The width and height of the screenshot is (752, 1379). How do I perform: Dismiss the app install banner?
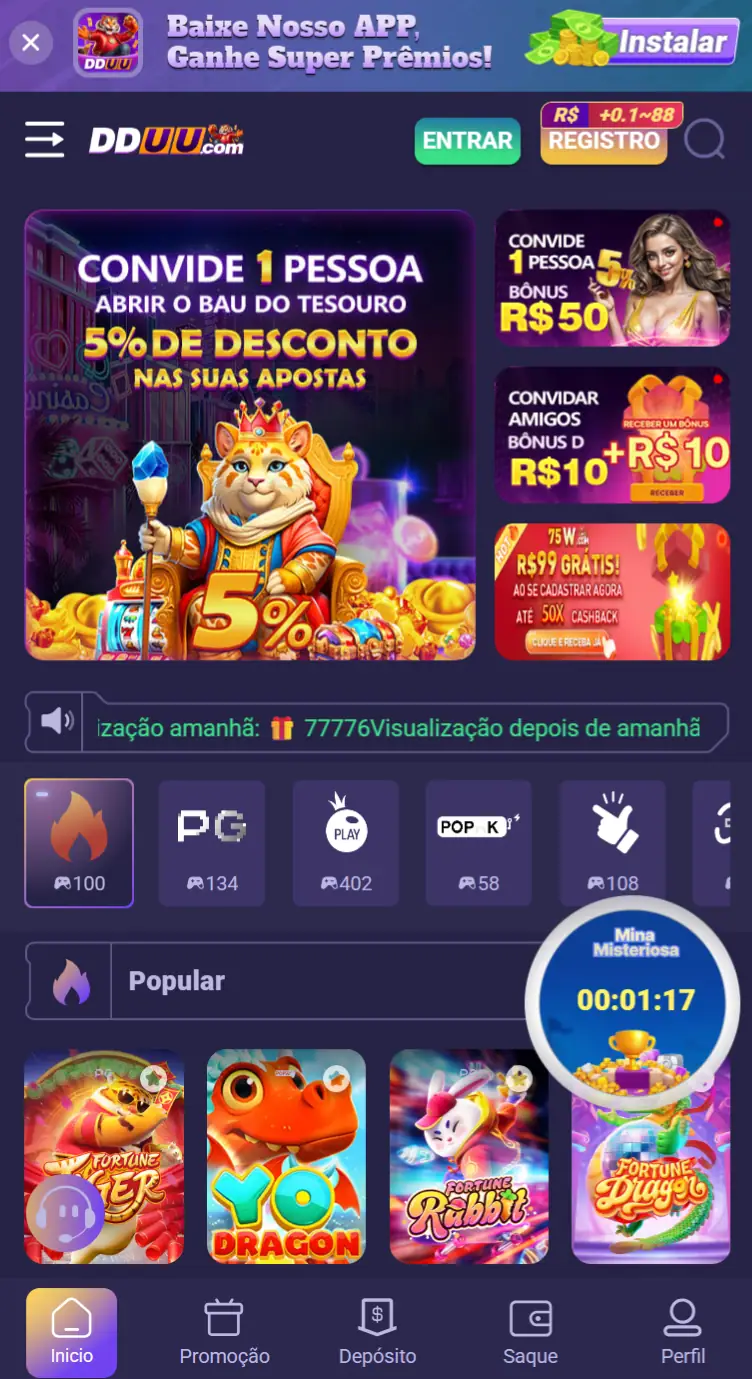click(x=31, y=43)
